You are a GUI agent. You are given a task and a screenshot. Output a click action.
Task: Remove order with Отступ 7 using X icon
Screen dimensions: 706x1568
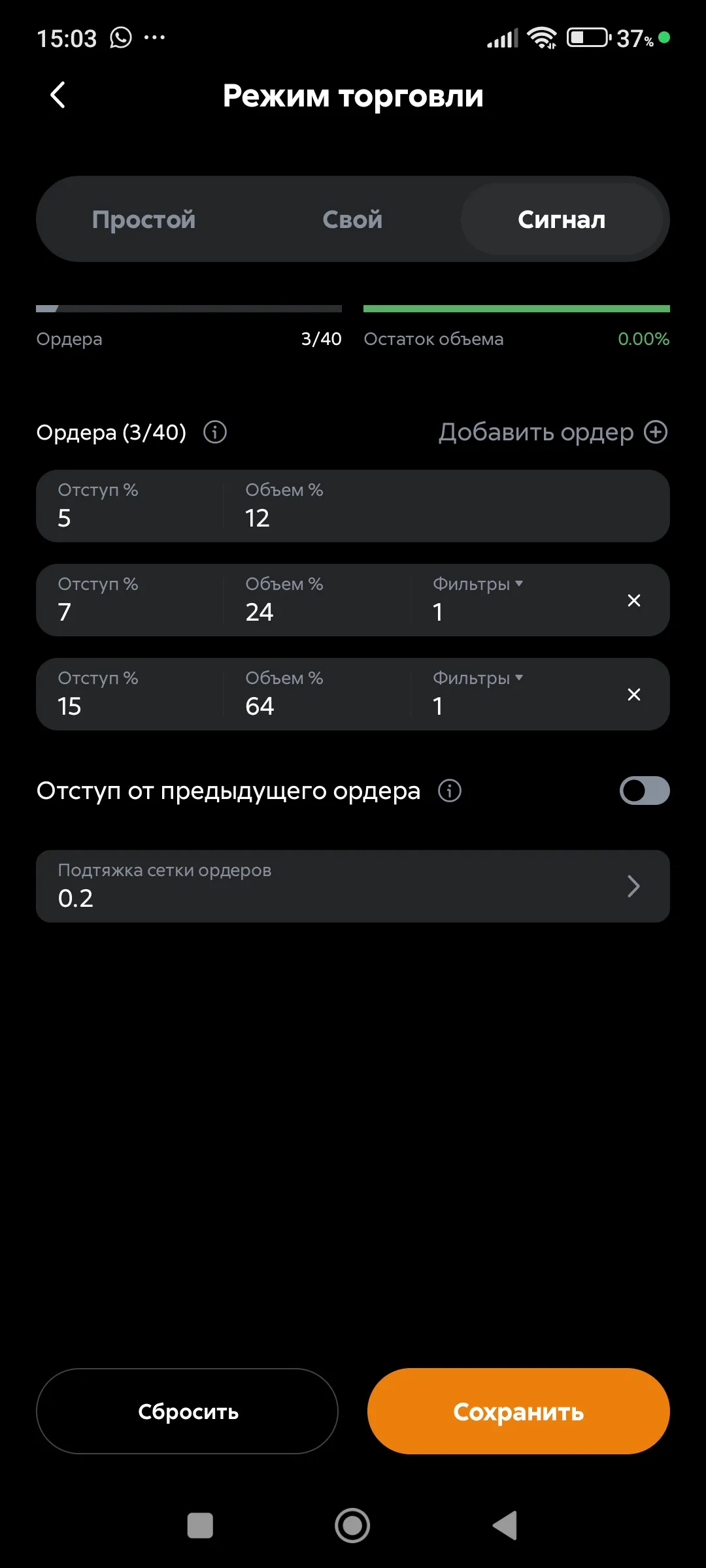633,600
